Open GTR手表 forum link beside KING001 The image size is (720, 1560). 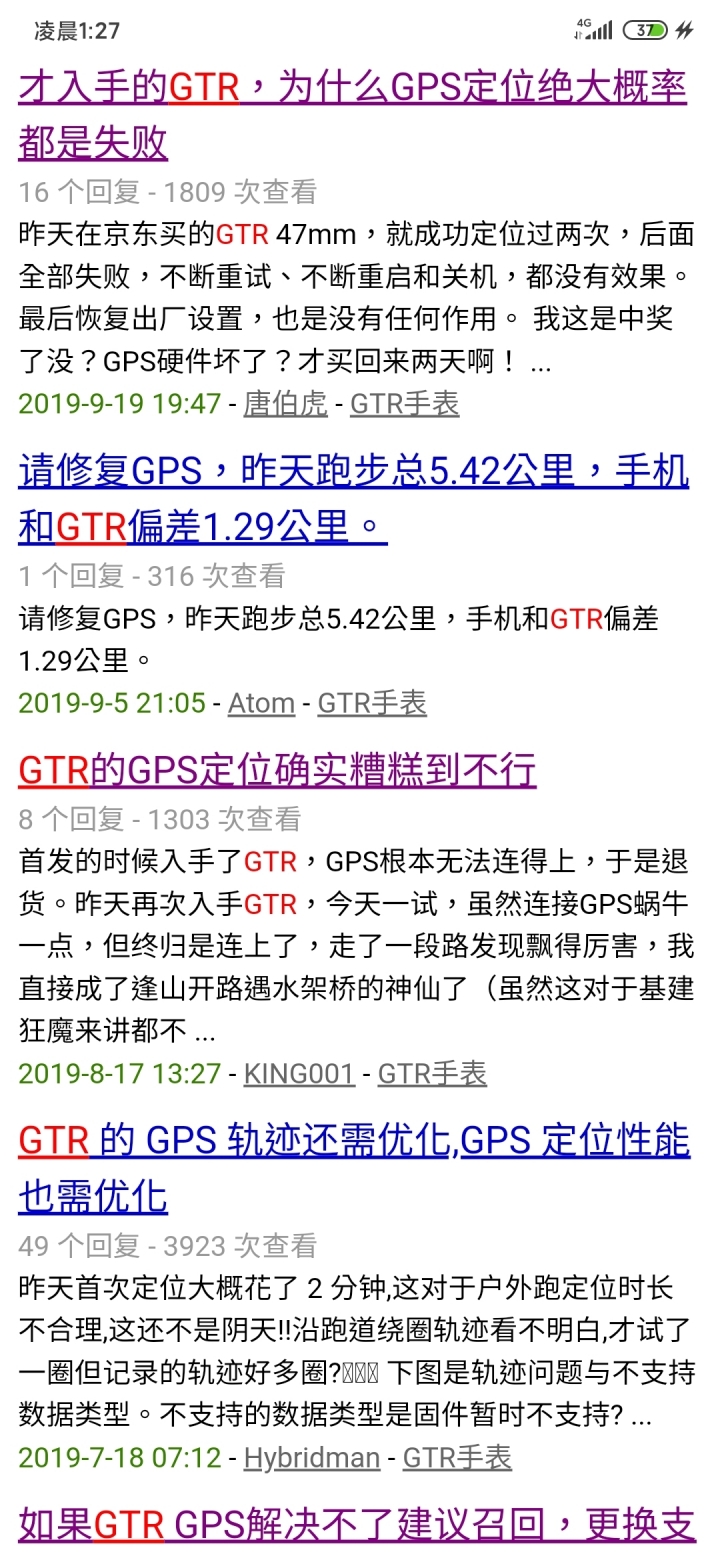pyautogui.click(x=432, y=1074)
